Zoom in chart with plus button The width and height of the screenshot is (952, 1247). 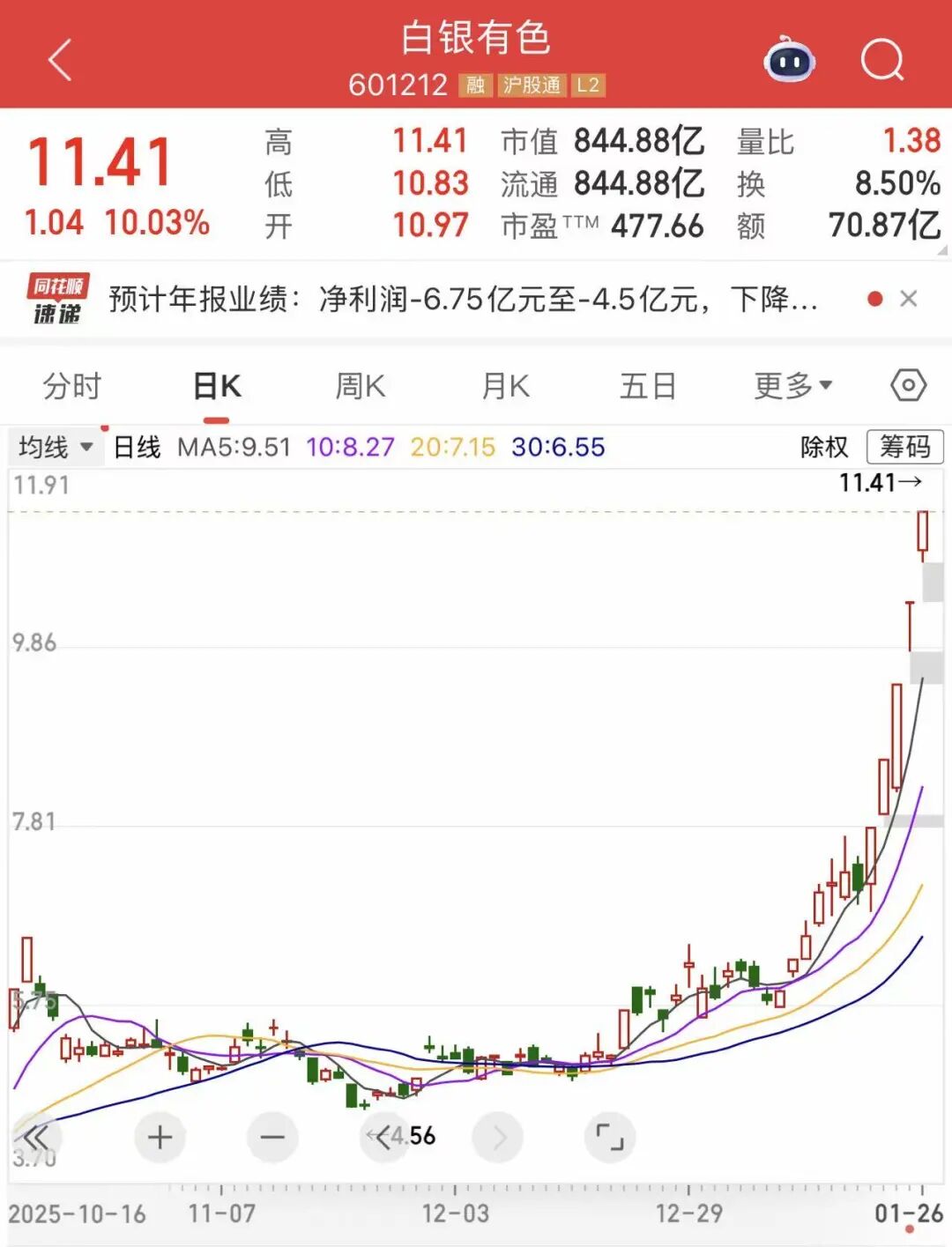click(160, 1138)
